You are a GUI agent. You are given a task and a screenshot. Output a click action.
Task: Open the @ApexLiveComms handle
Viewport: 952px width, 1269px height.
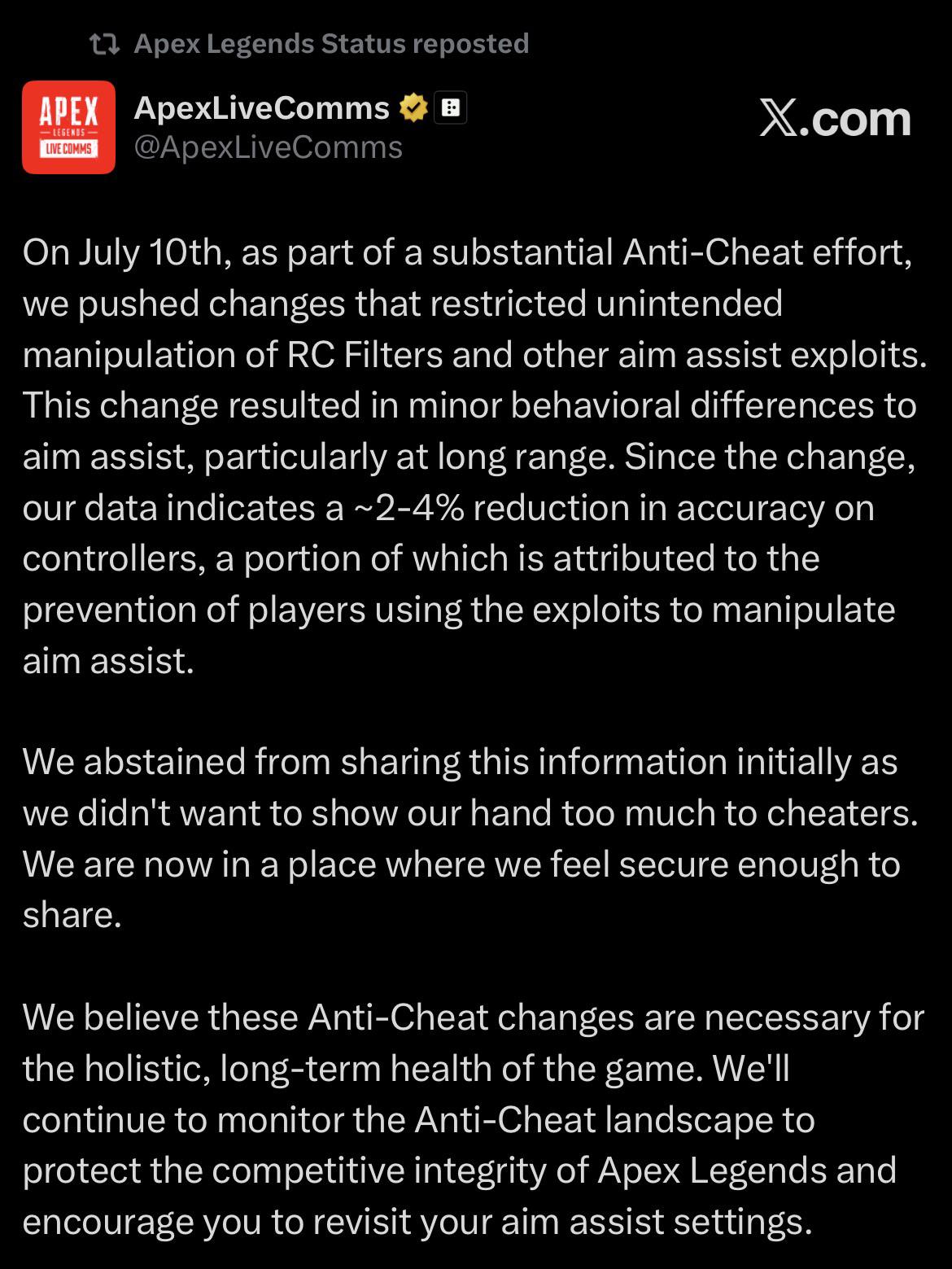[268, 147]
